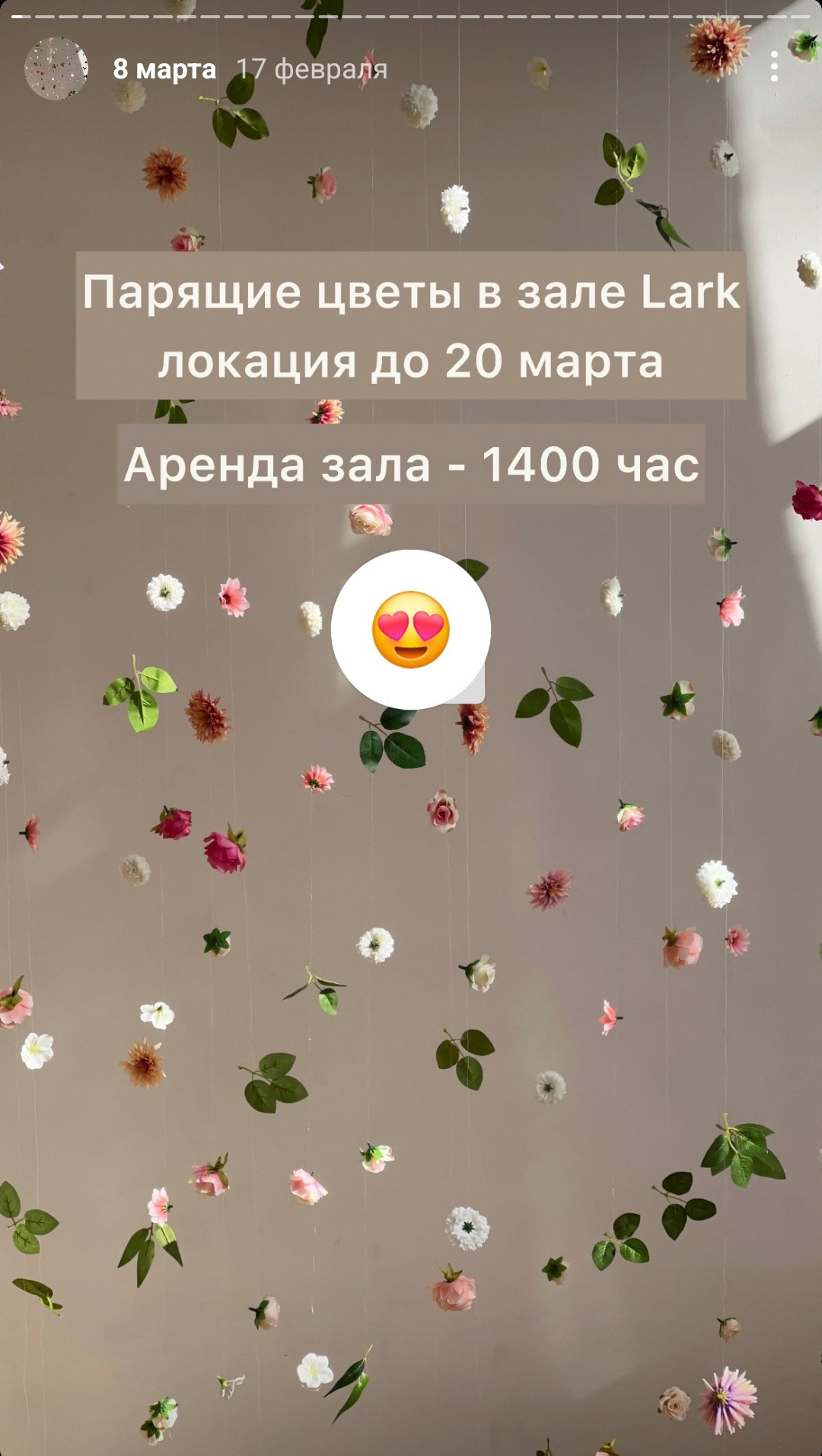Tap the Аренда зала - 1400 час overlay
This screenshot has width=822, height=1456.
tap(411, 465)
